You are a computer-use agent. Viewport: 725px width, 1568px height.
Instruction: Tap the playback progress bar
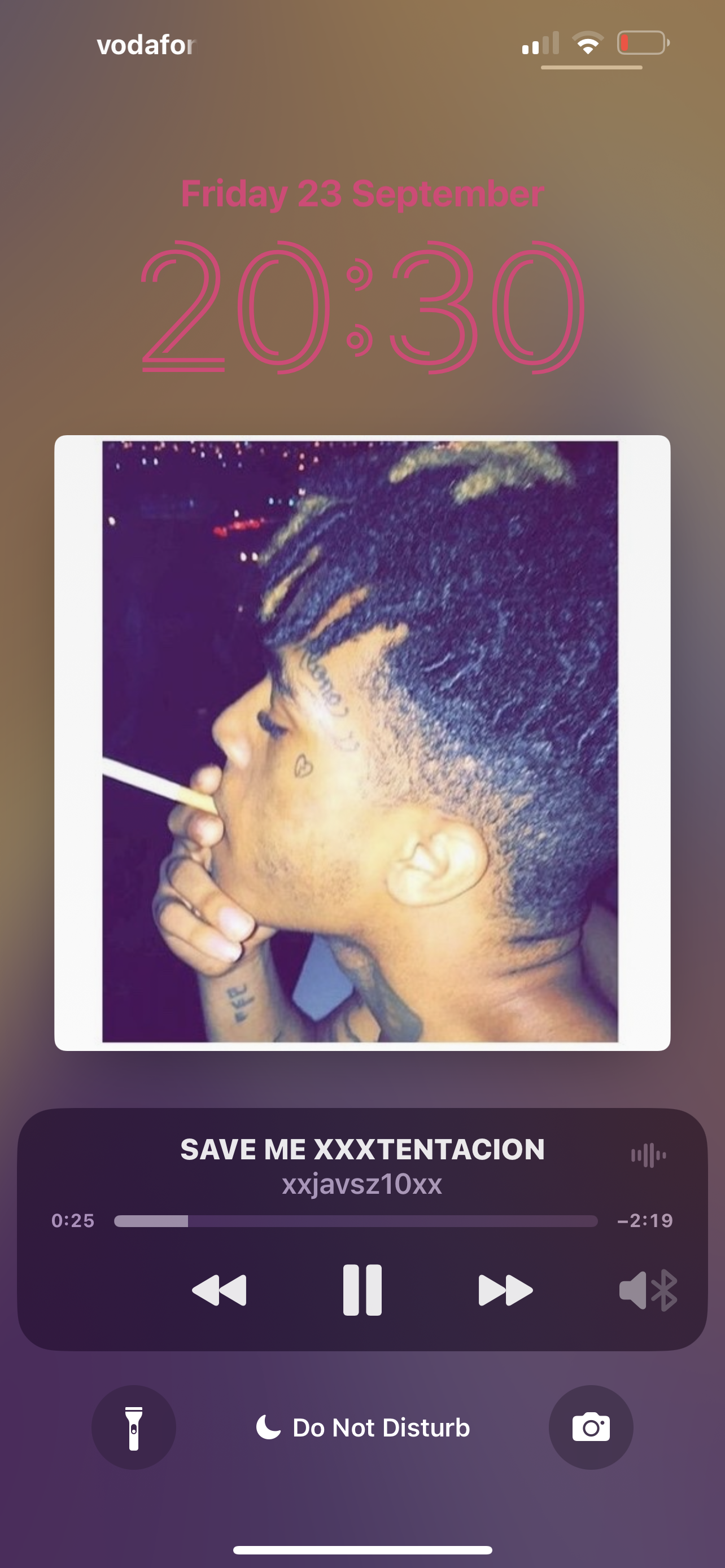[x=356, y=1220]
